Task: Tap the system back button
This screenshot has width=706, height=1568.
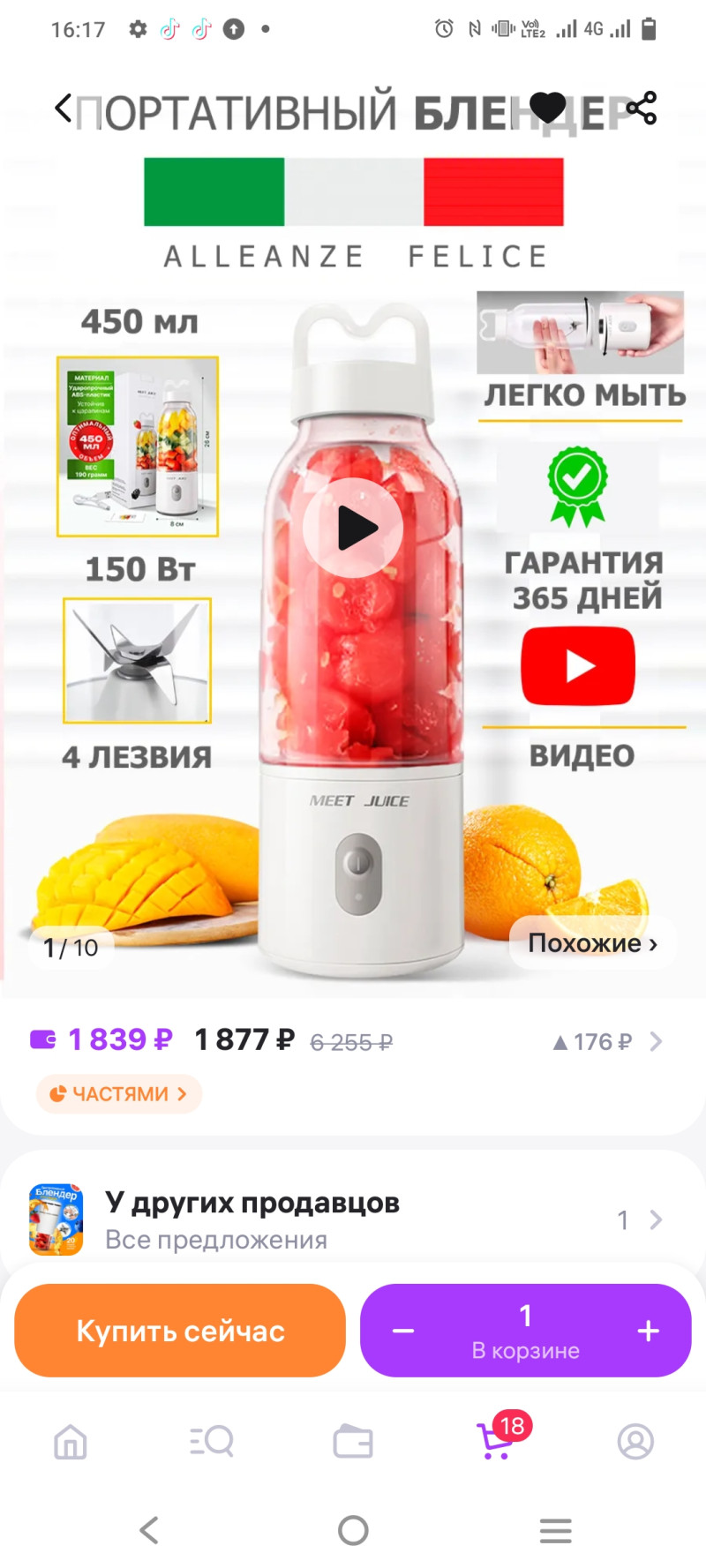Action: tap(149, 1530)
